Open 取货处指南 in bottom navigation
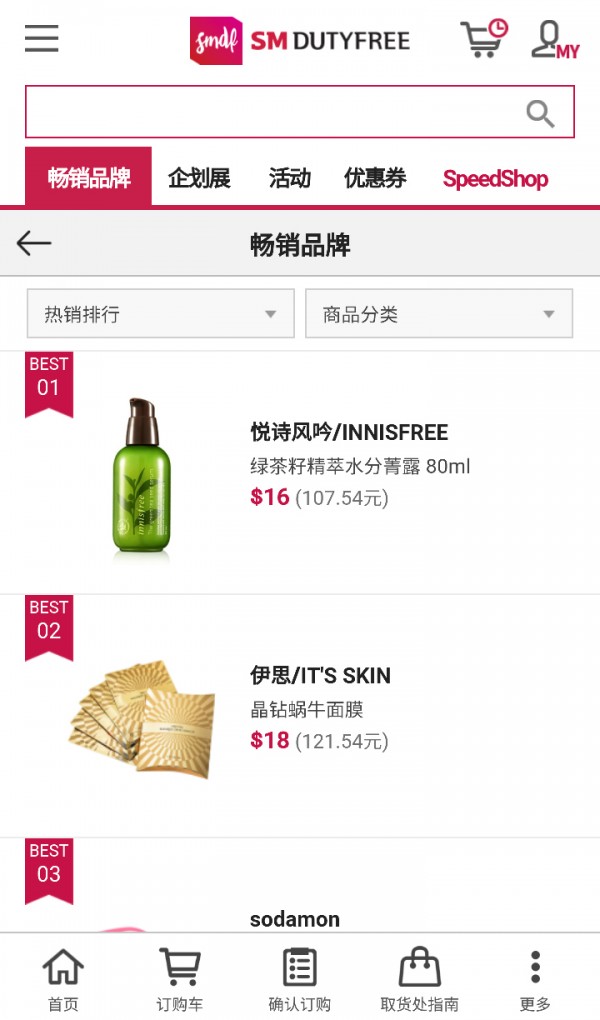 tap(420, 980)
